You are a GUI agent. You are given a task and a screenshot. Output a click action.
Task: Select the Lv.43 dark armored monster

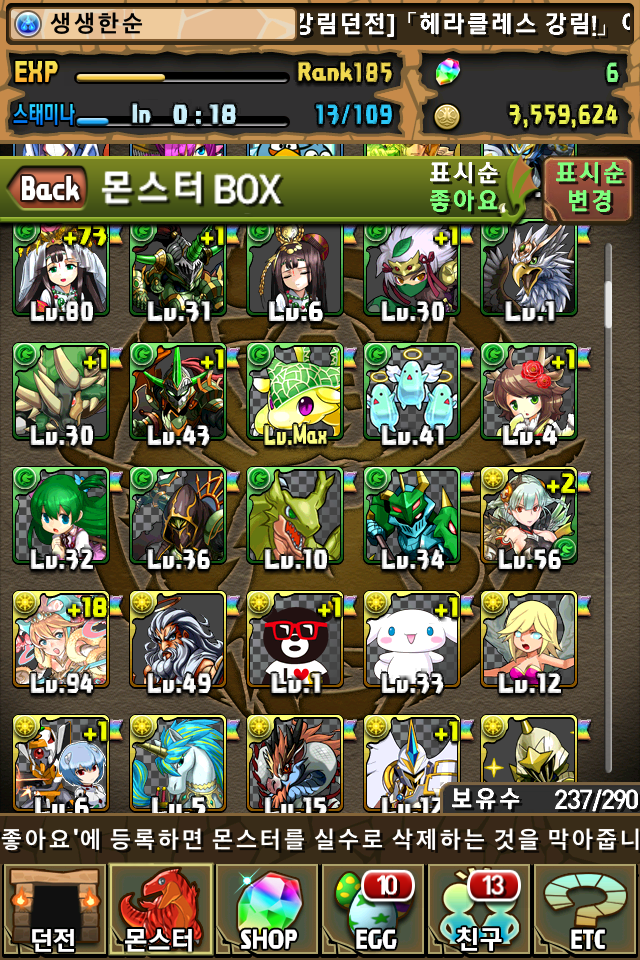179,394
